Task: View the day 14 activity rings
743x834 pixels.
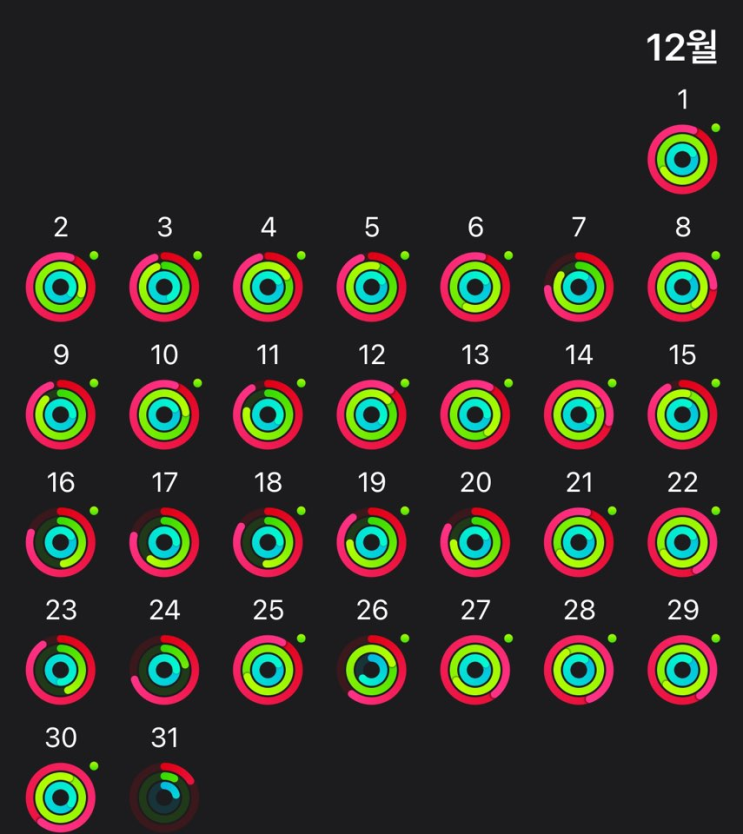Action: pos(579,414)
